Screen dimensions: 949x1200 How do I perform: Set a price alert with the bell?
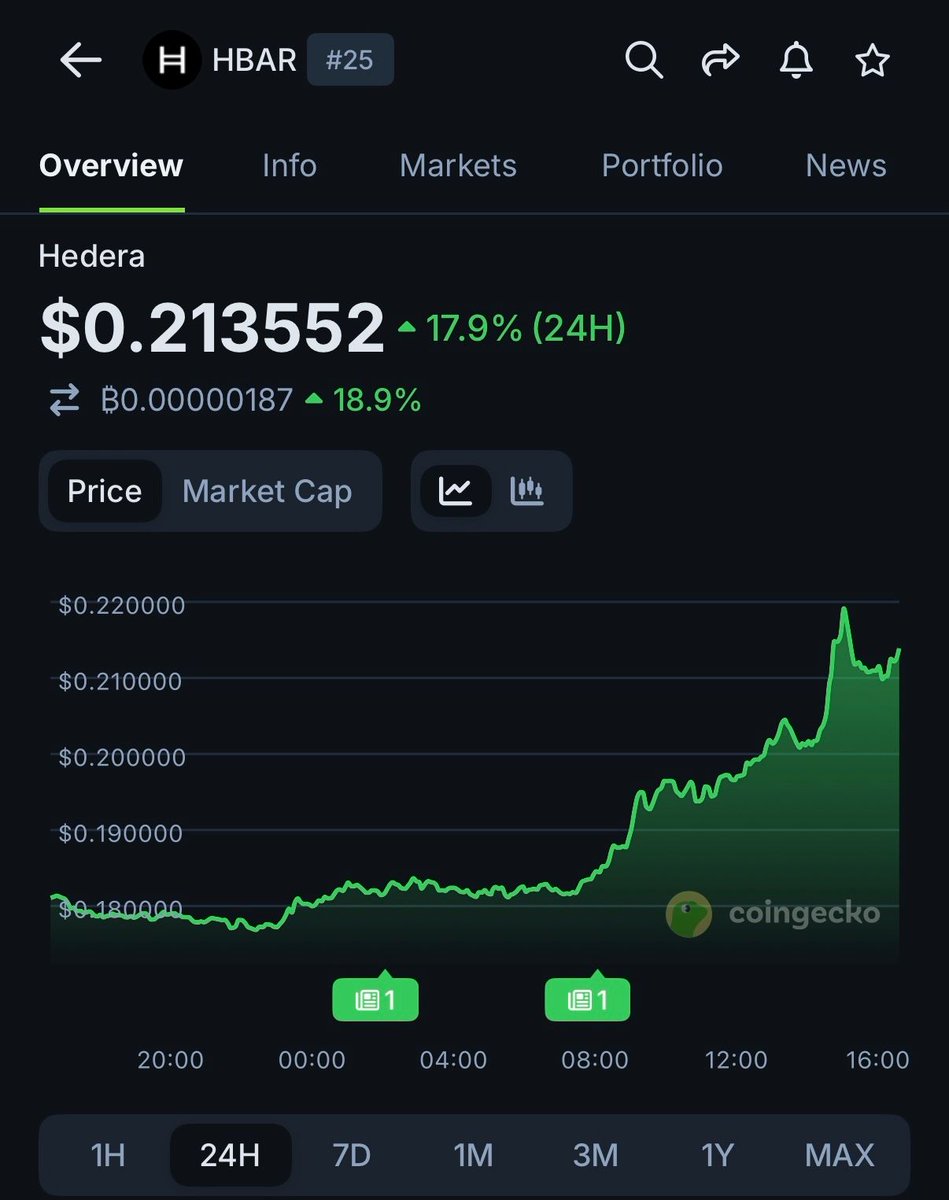click(796, 61)
